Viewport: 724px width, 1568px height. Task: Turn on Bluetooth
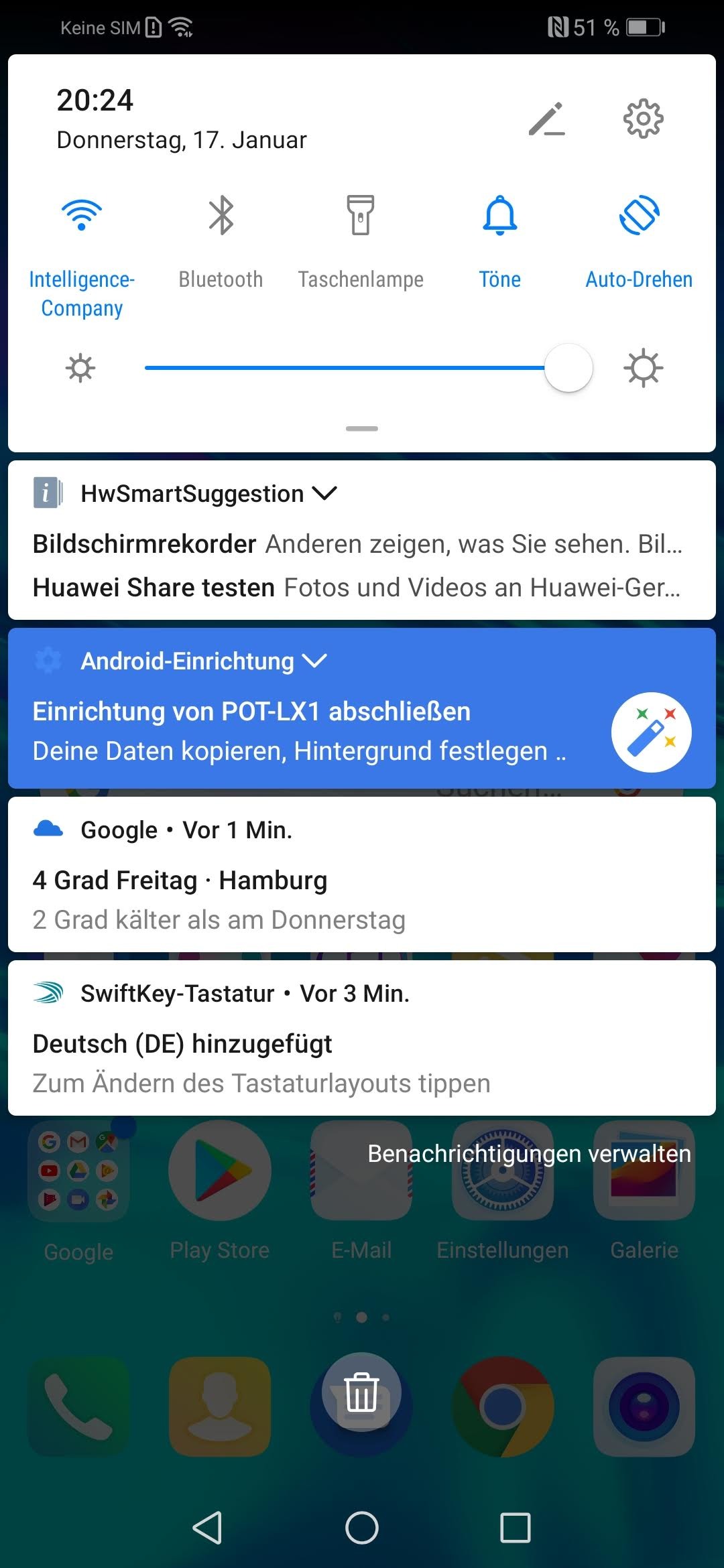[221, 216]
